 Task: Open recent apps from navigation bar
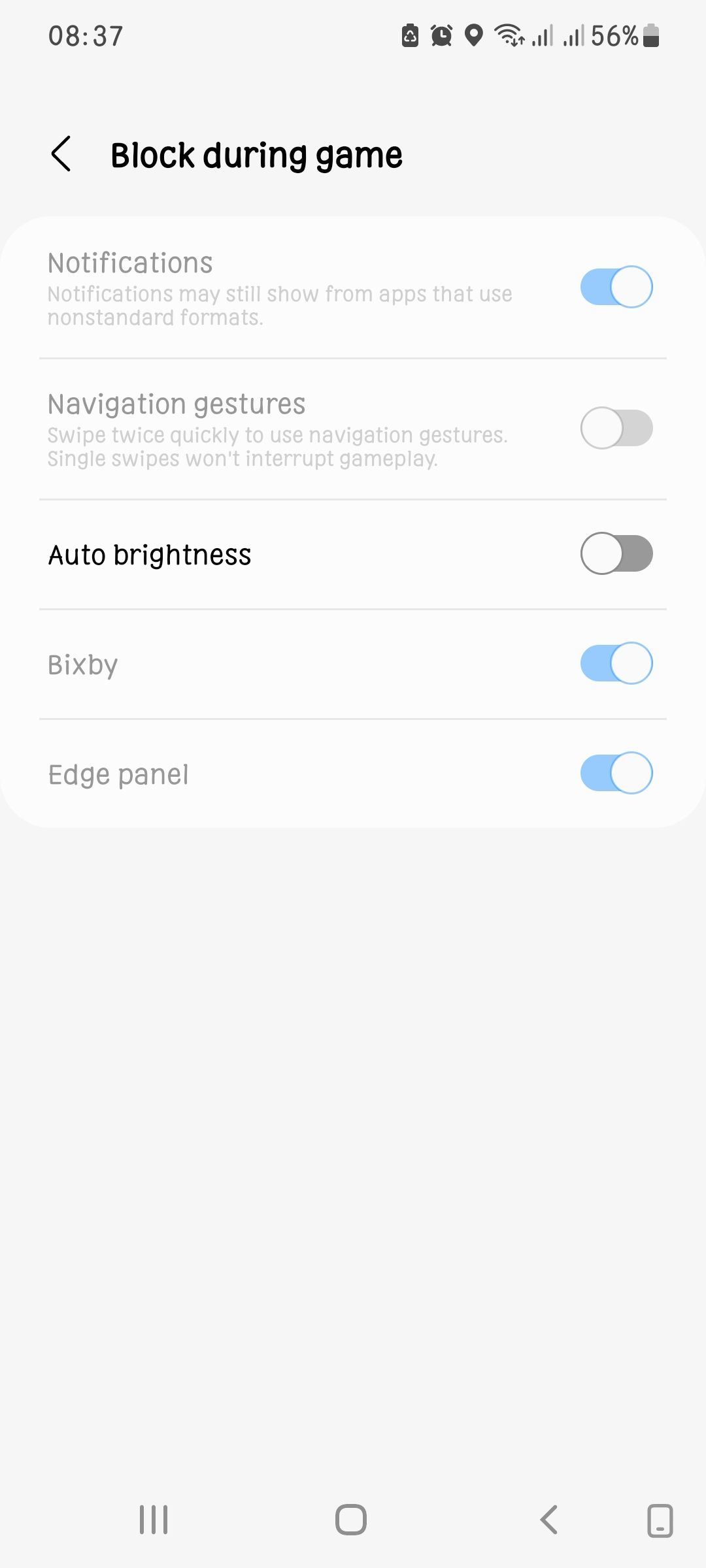click(x=154, y=1519)
